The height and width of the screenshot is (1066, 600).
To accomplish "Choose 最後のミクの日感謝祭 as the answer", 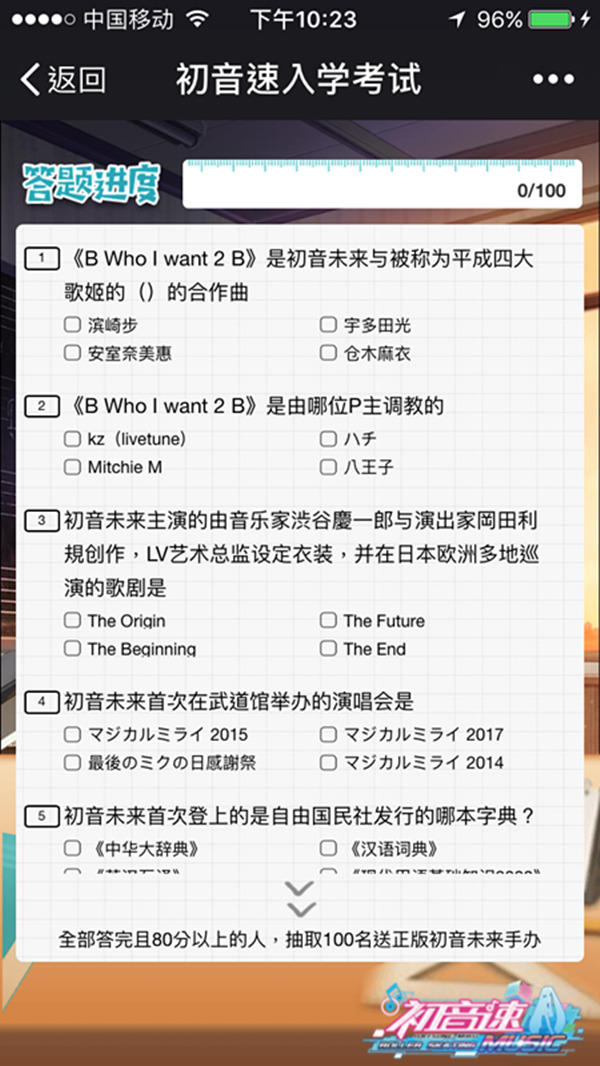I will 72,763.
